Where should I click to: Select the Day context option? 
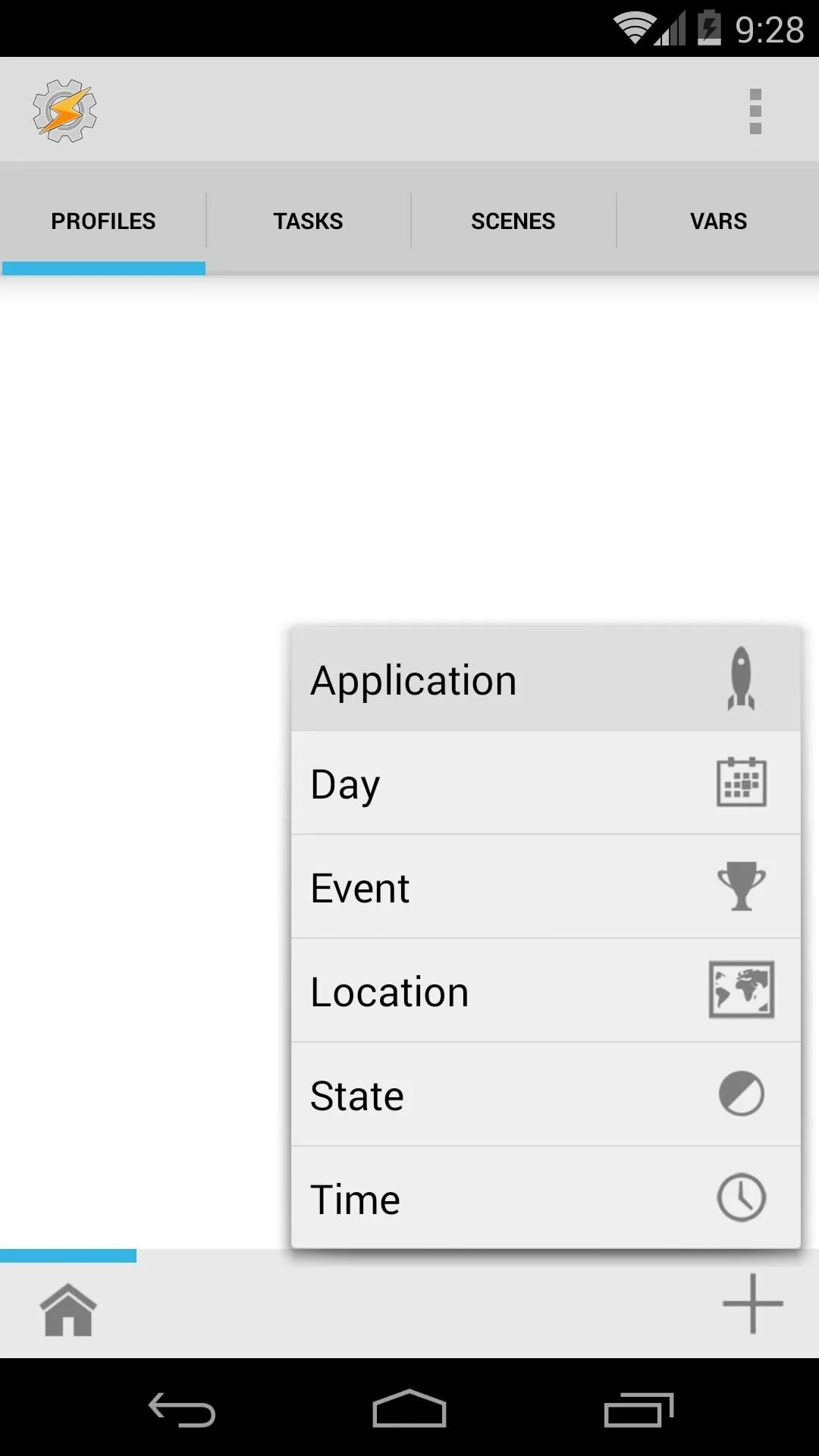546,783
